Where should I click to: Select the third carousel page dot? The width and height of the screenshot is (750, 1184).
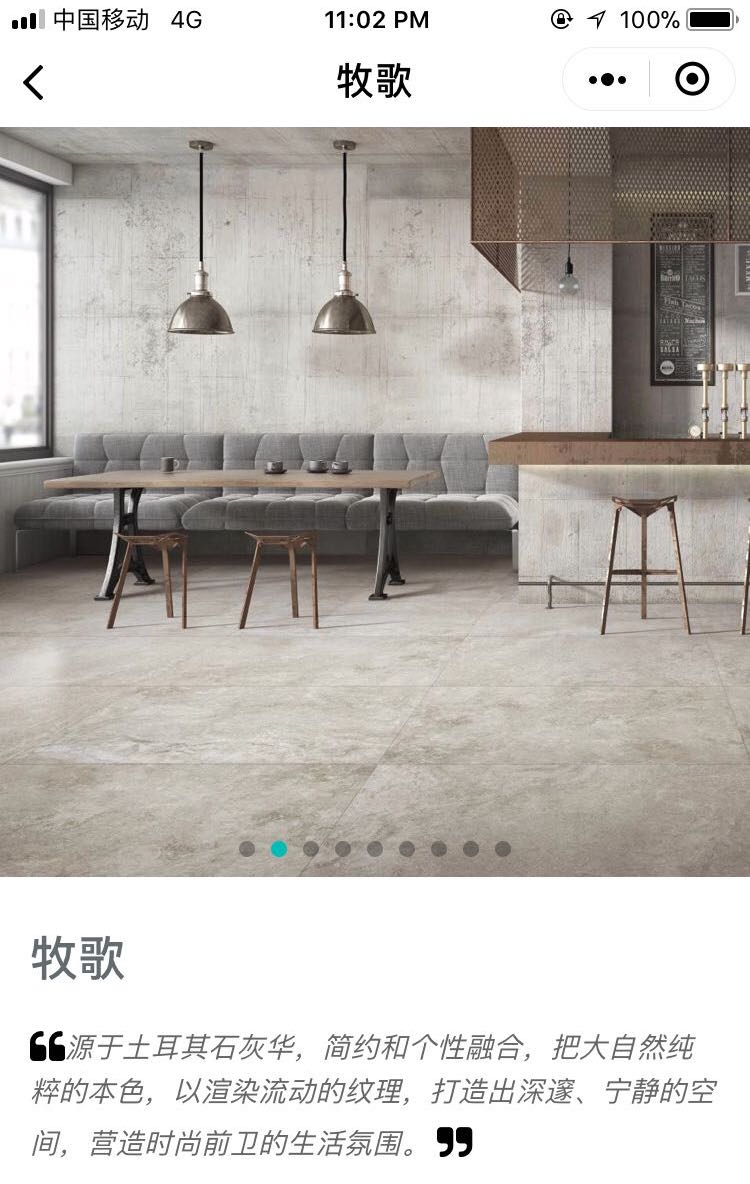(x=311, y=849)
